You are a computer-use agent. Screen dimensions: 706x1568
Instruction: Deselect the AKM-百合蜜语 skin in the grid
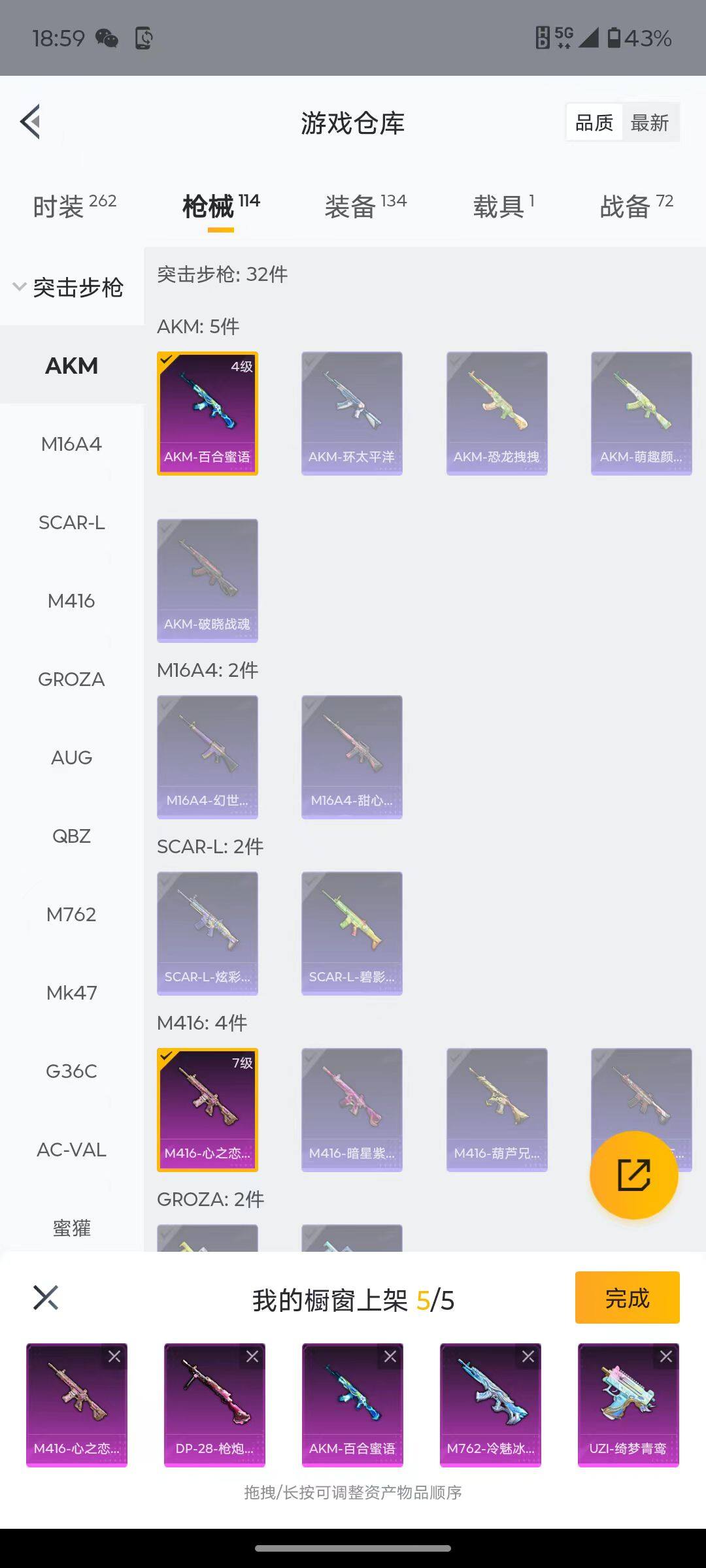(x=207, y=413)
